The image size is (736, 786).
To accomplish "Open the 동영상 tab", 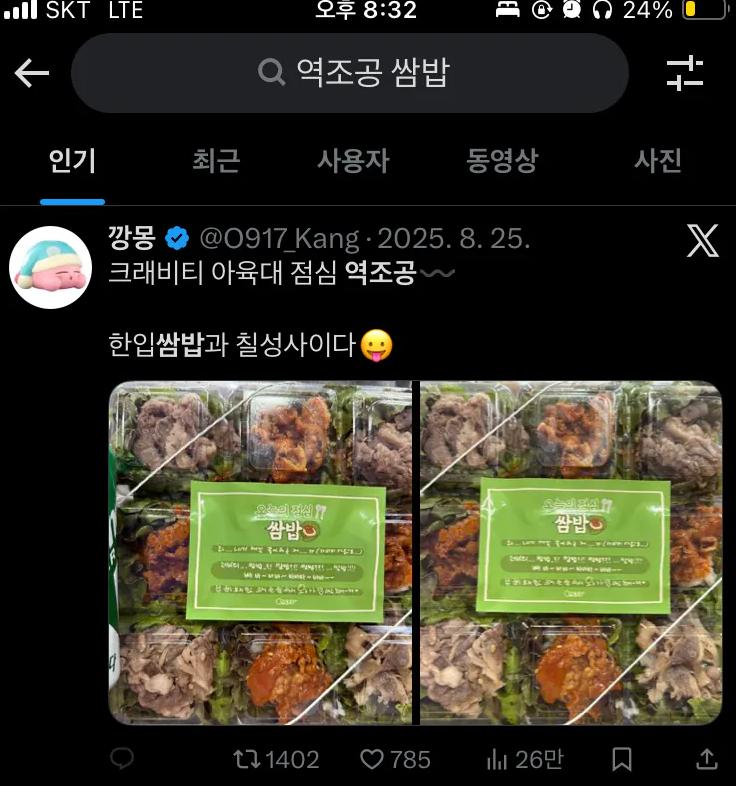I will tap(501, 161).
